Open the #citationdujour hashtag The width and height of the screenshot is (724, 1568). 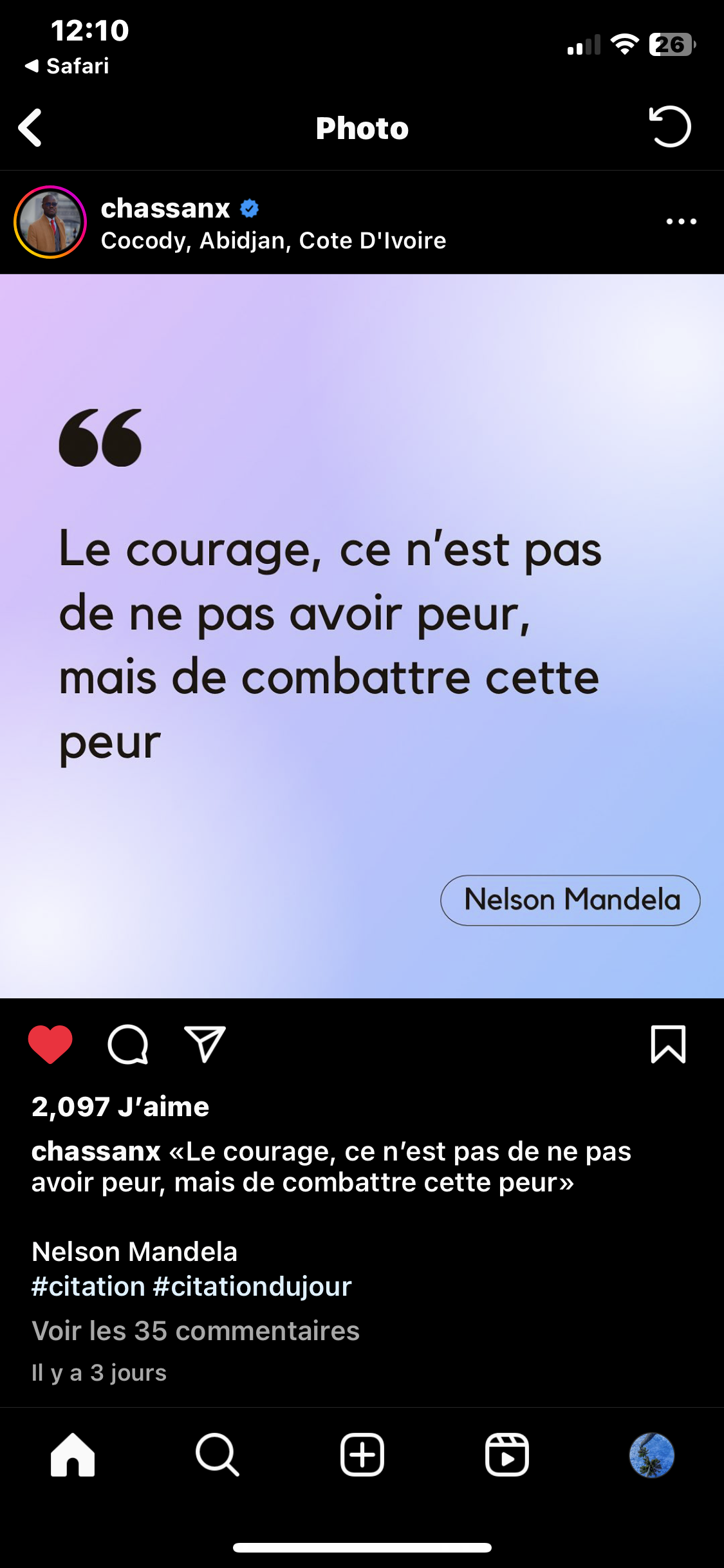coord(252,1286)
